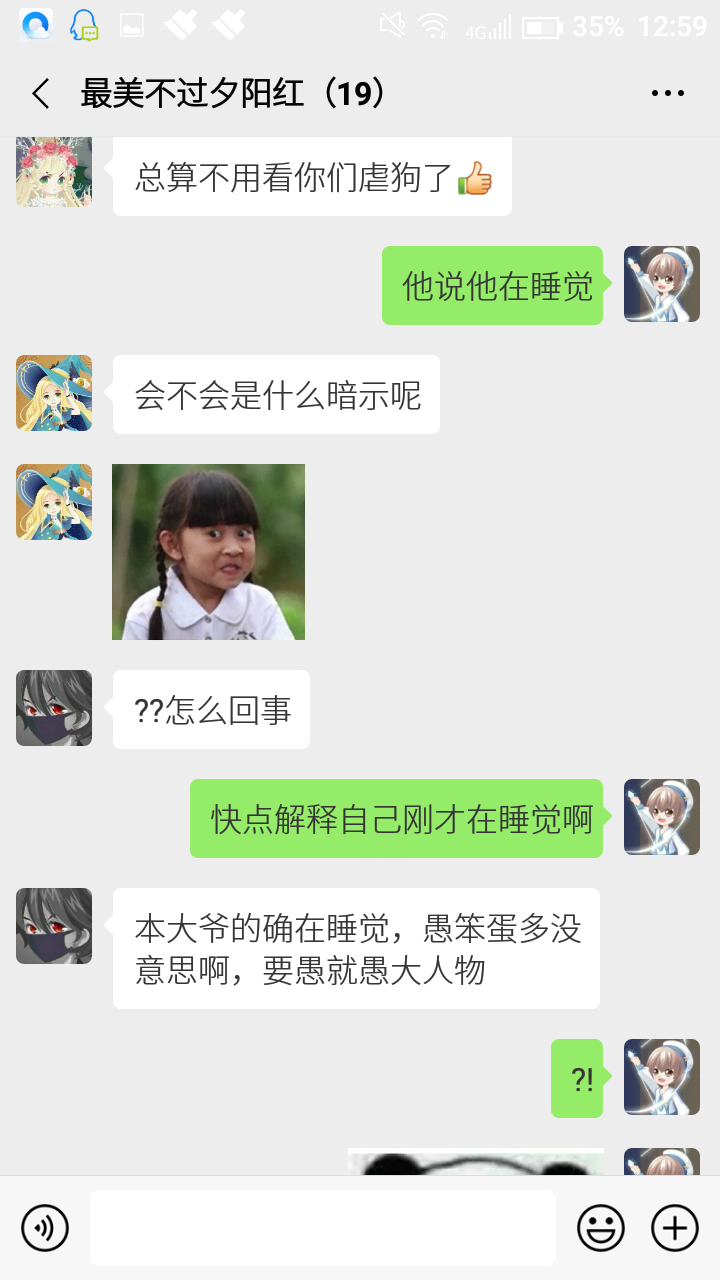Open avatar of sender of ??怎么回事
Image resolution: width=720 pixels, height=1280 pixels.
pos(54,708)
